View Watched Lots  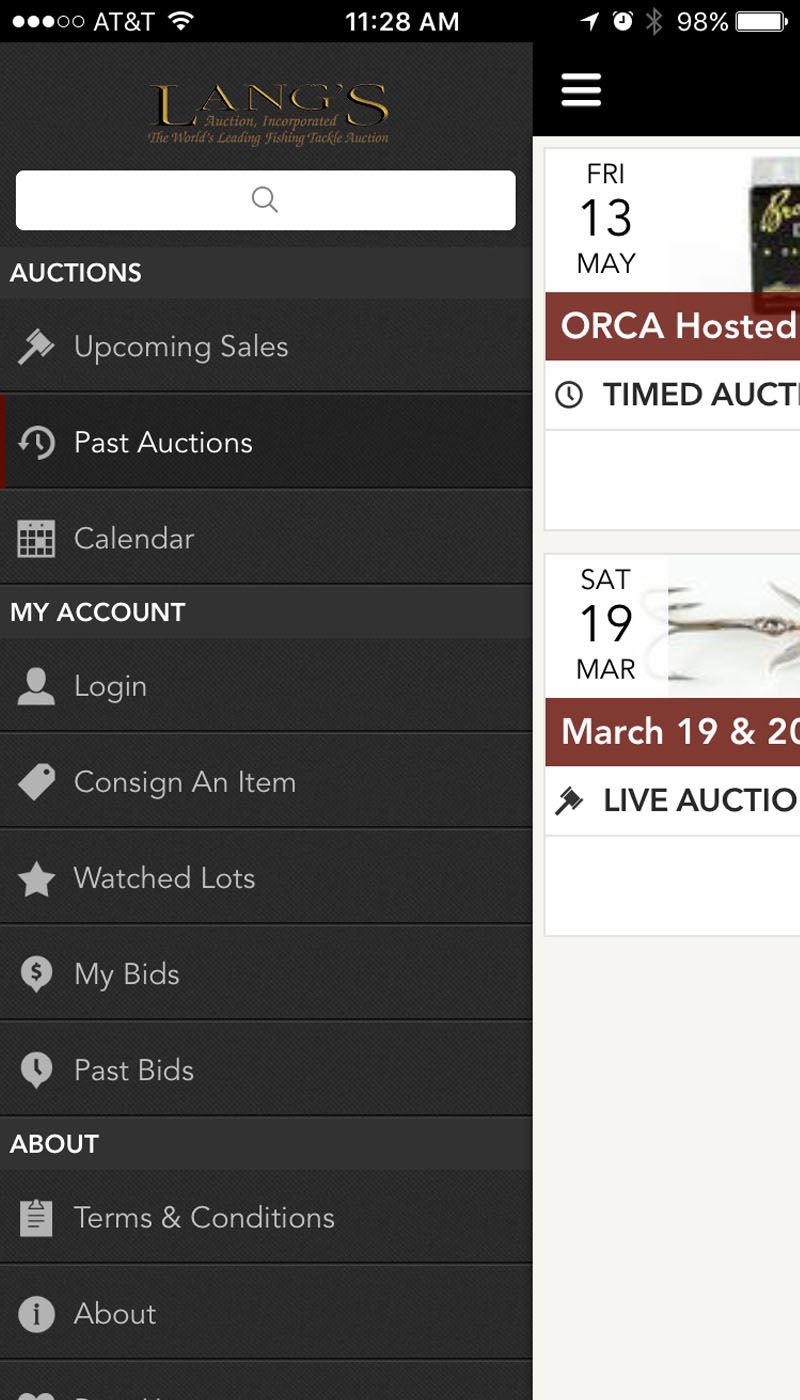[x=266, y=878]
